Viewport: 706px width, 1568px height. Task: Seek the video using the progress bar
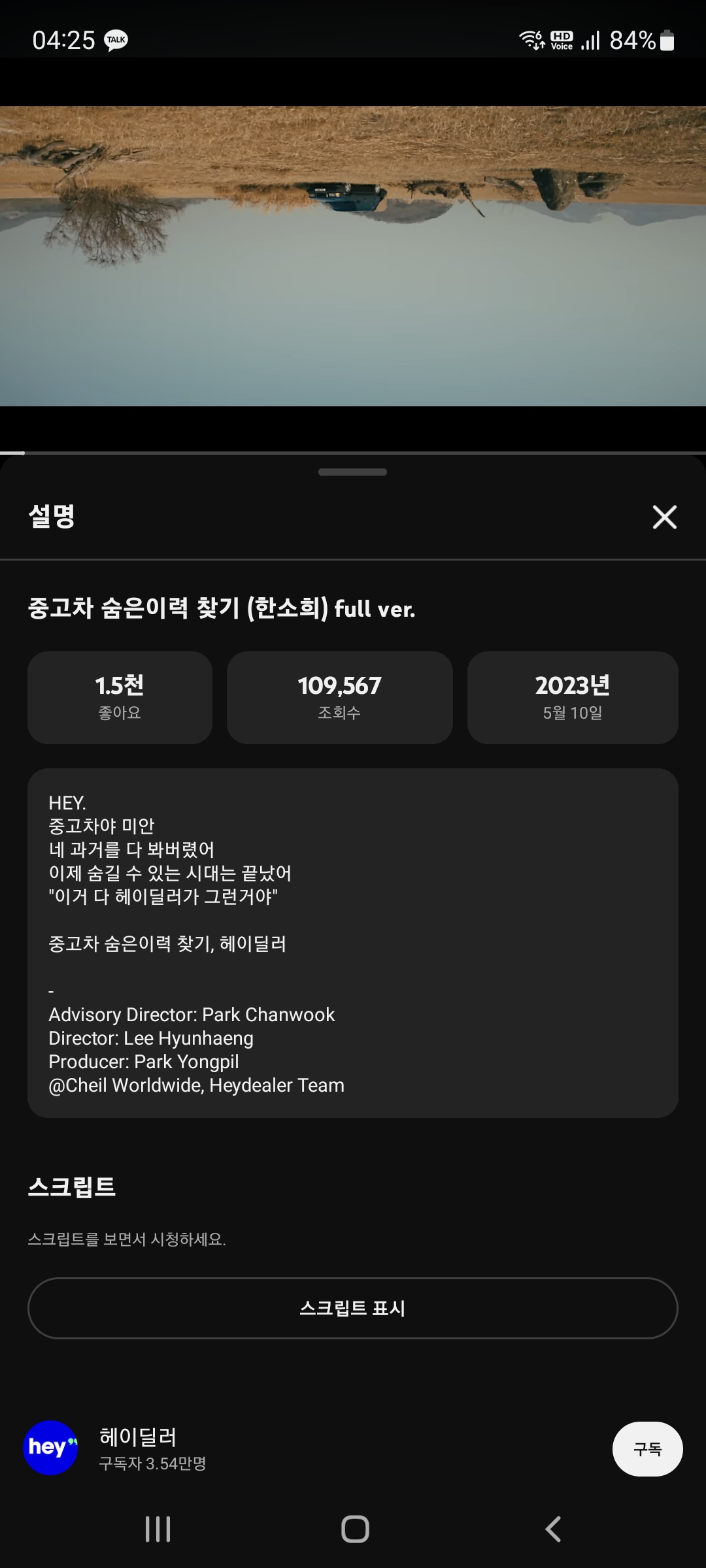pyautogui.click(x=353, y=452)
